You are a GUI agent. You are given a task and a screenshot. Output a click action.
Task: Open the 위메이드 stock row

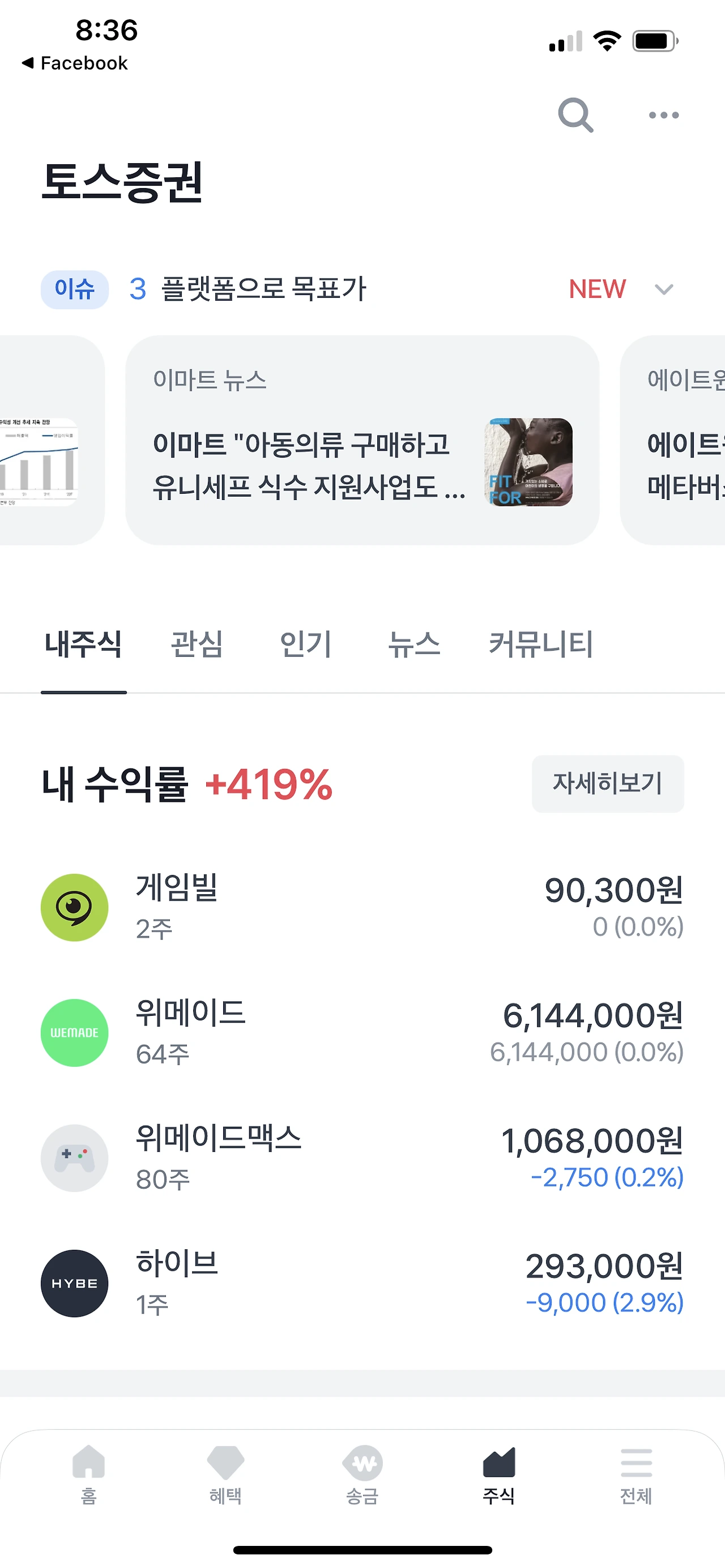pos(361,1033)
